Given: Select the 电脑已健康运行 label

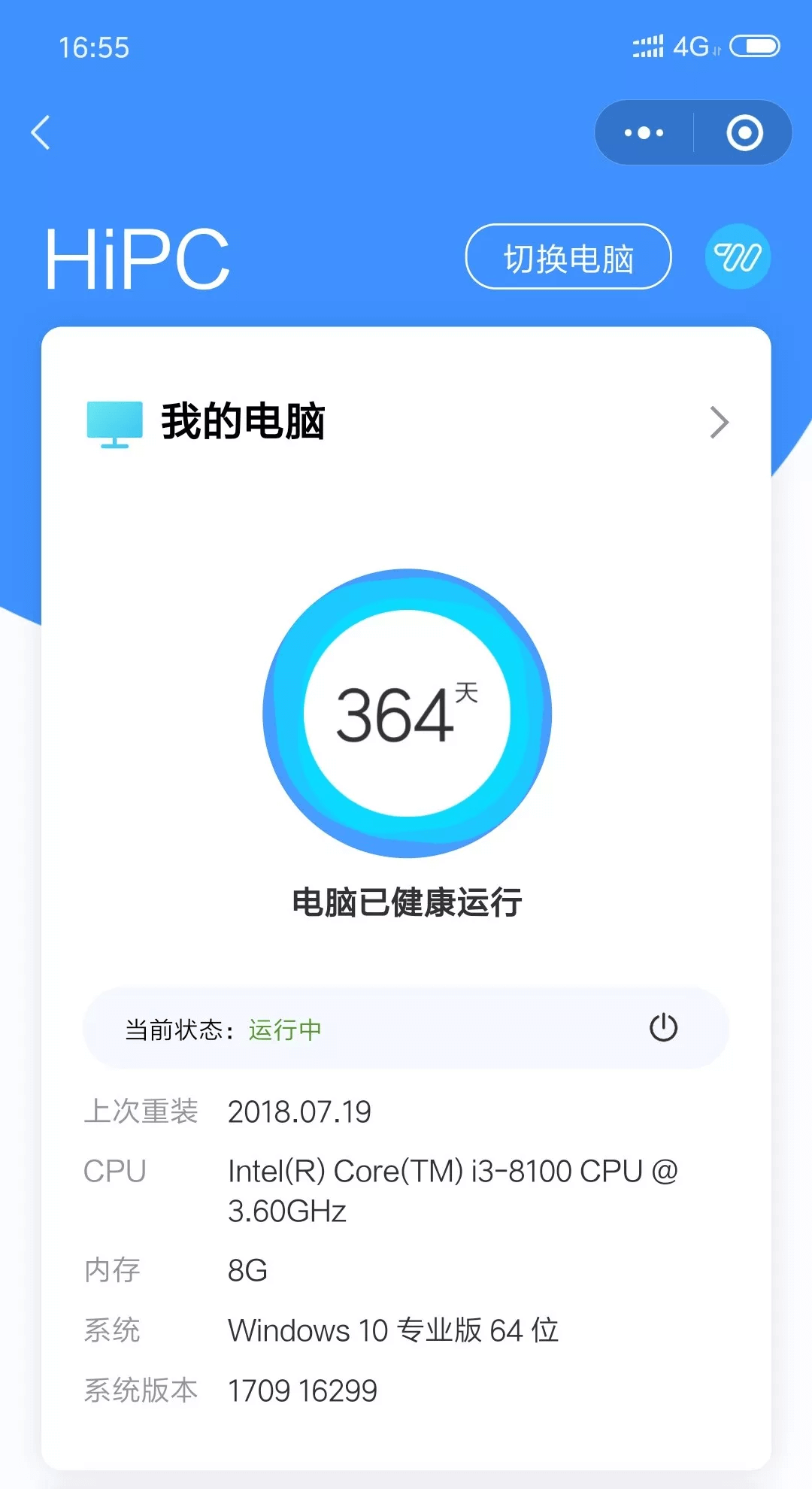Looking at the screenshot, I should 406,902.
